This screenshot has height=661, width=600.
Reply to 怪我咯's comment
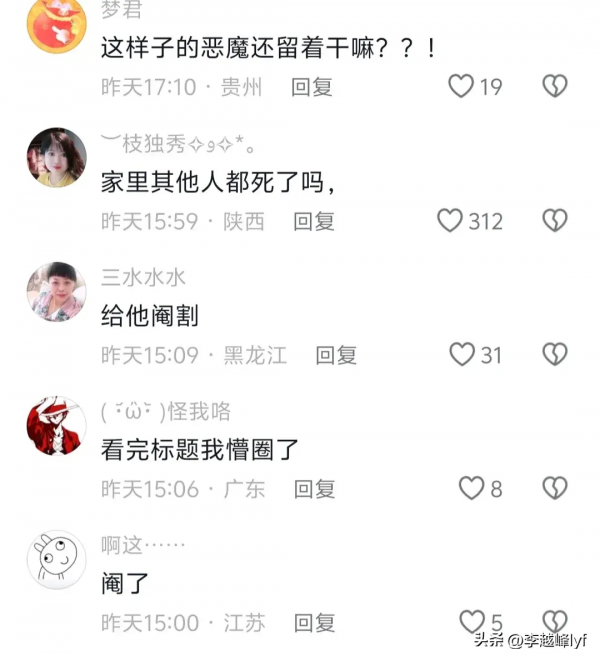[314, 489]
